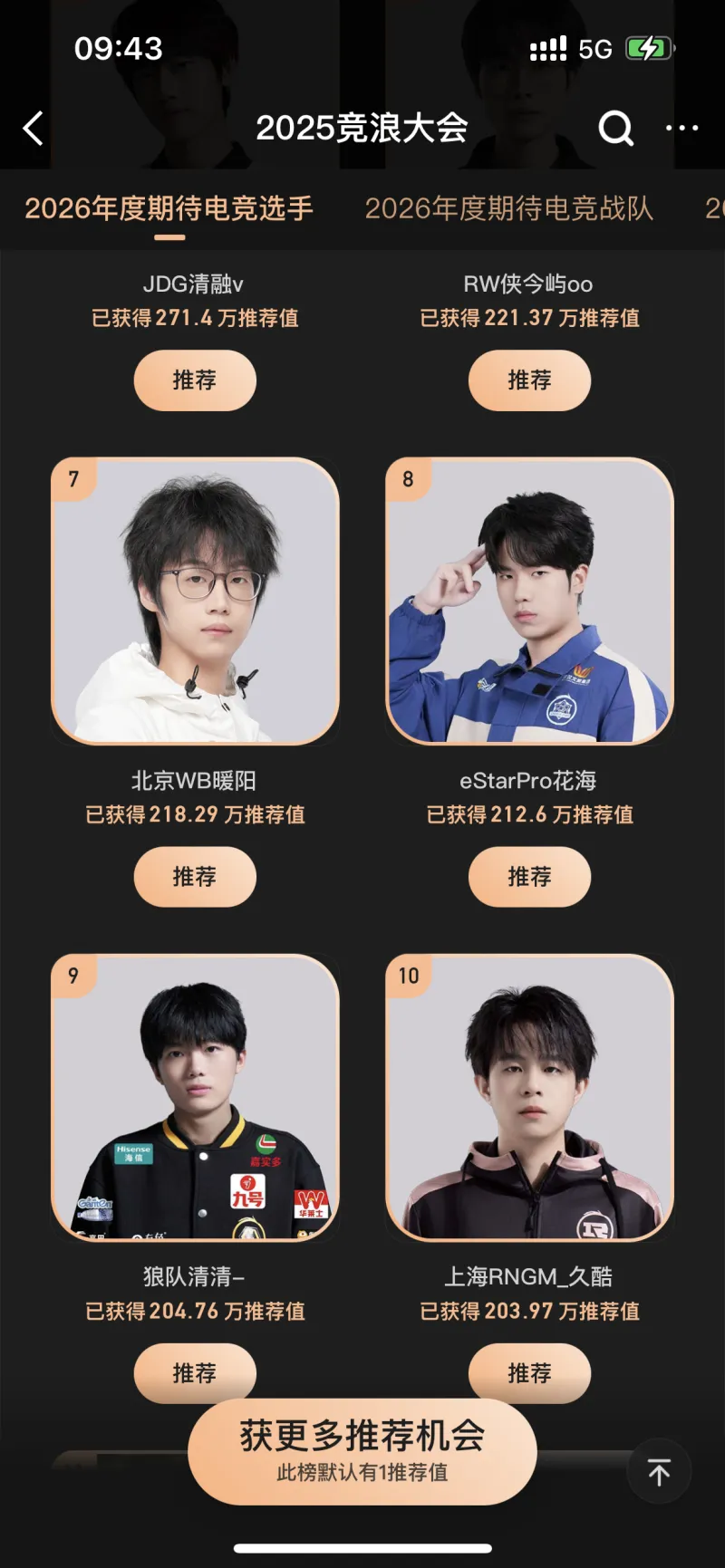The width and height of the screenshot is (725, 1568).
Task: Recommend 上海RNGM_久酷 with 推荐 button
Action: pos(529,1370)
